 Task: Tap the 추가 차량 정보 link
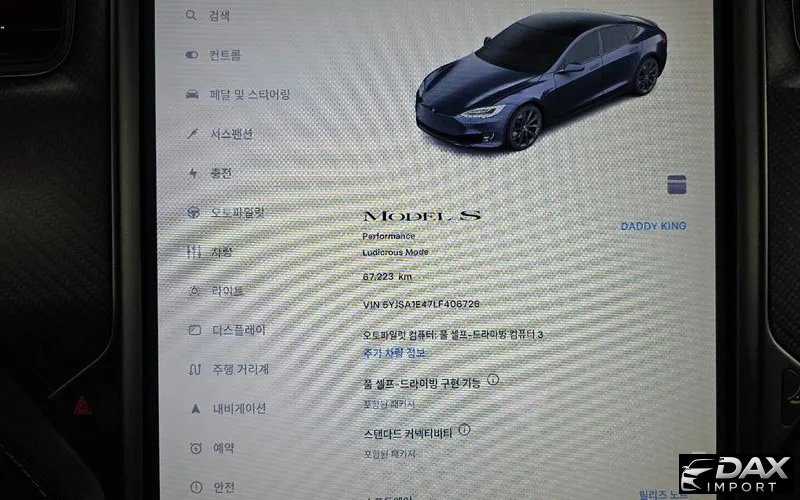[394, 353]
